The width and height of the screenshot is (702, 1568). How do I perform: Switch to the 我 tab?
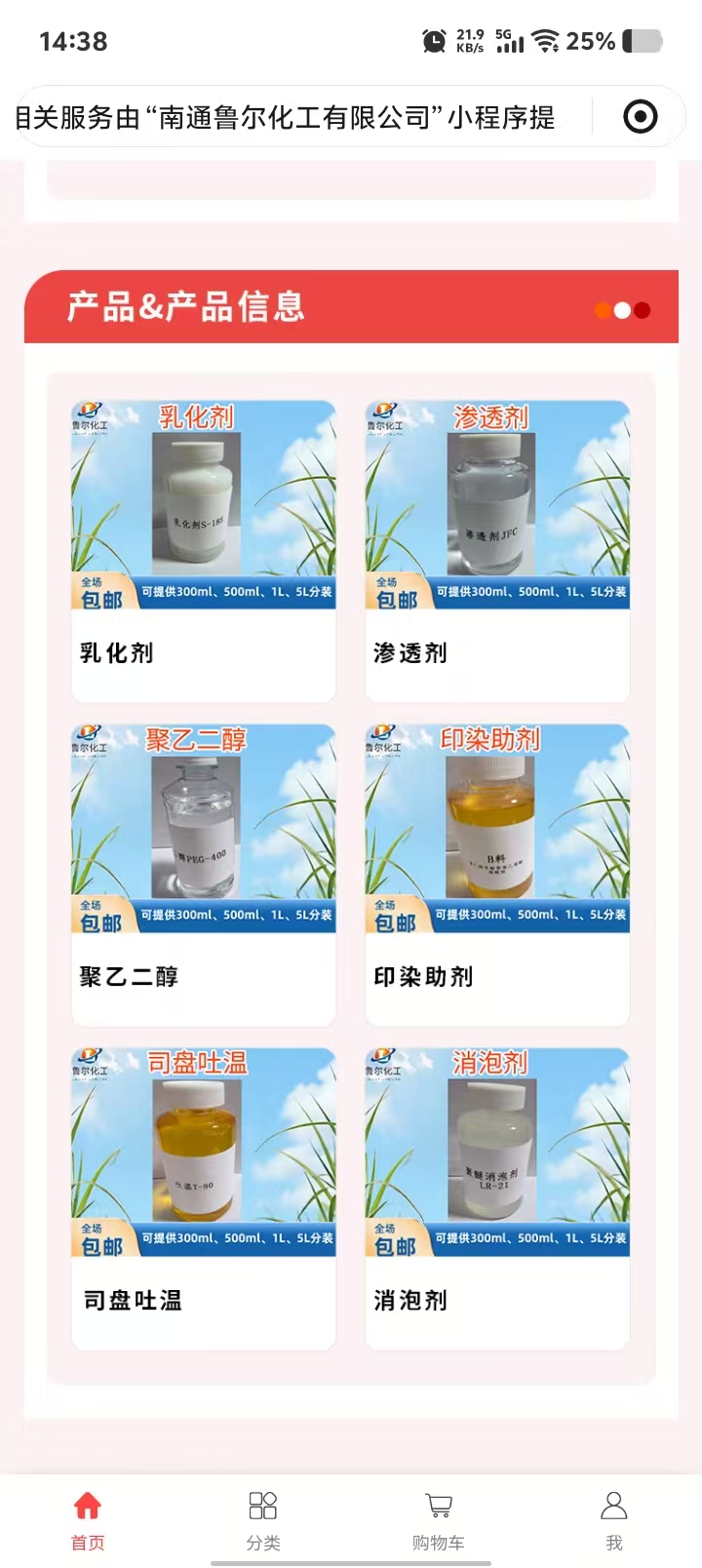pyautogui.click(x=614, y=1519)
